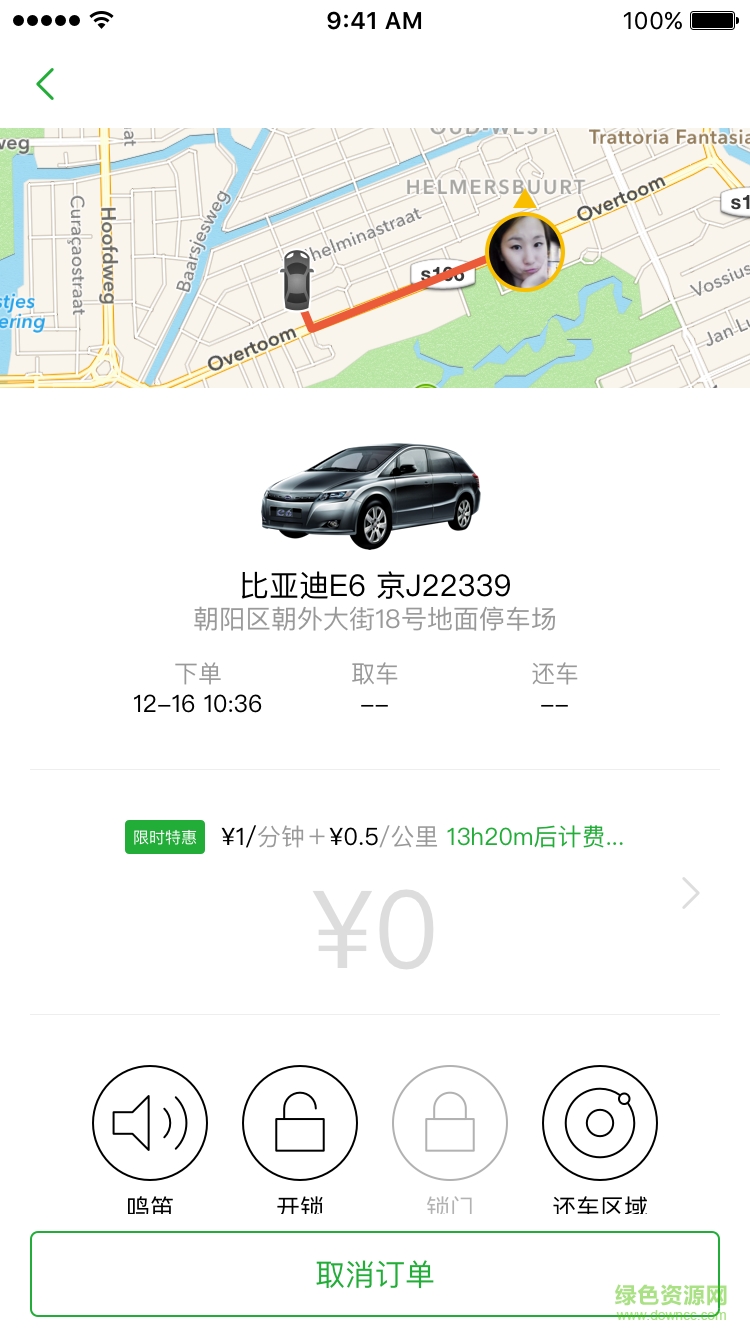The height and width of the screenshot is (1334, 750).
Task: Open the 限时特惠 promotion badge
Action: click(164, 836)
